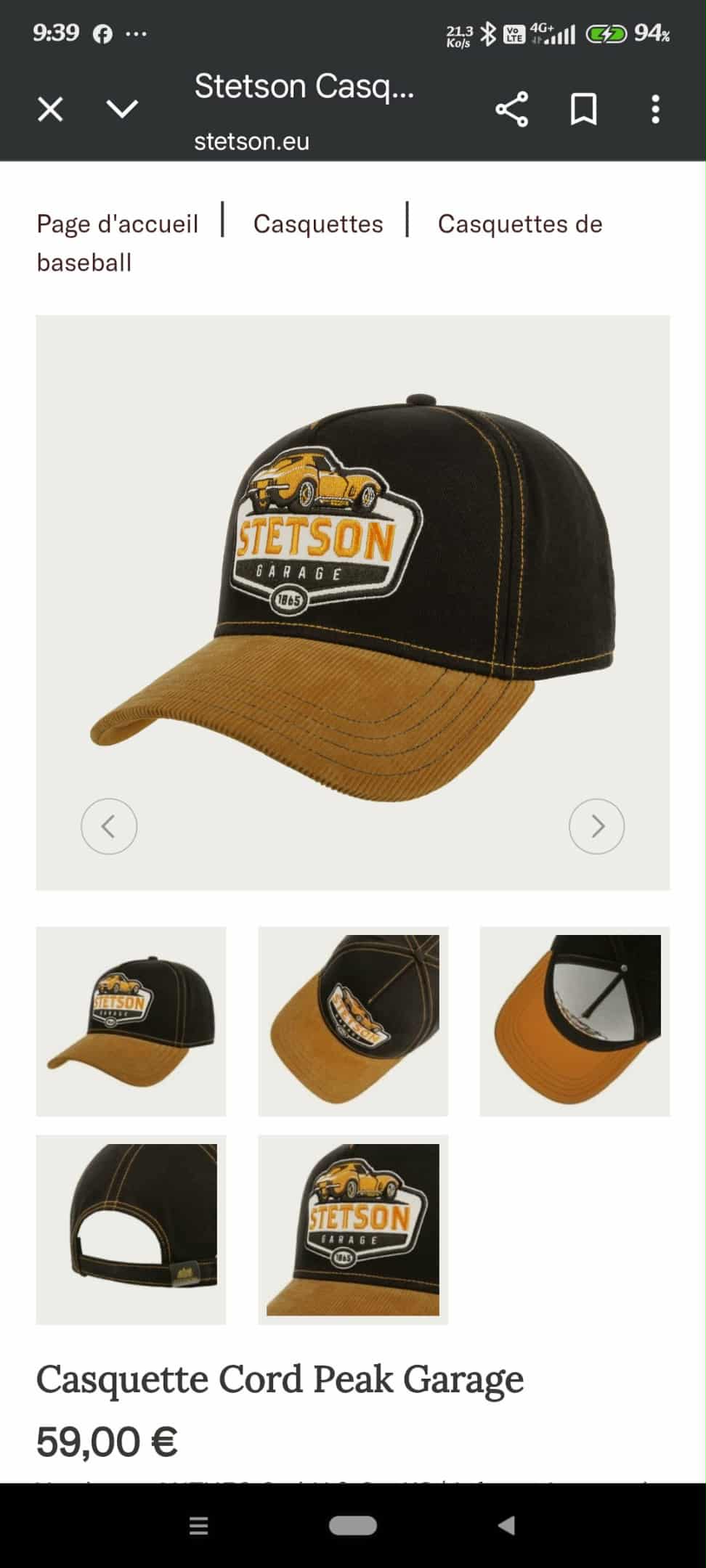Go to Page d'accueil breadcrumb
This screenshot has height=1568, width=706.
(118, 224)
